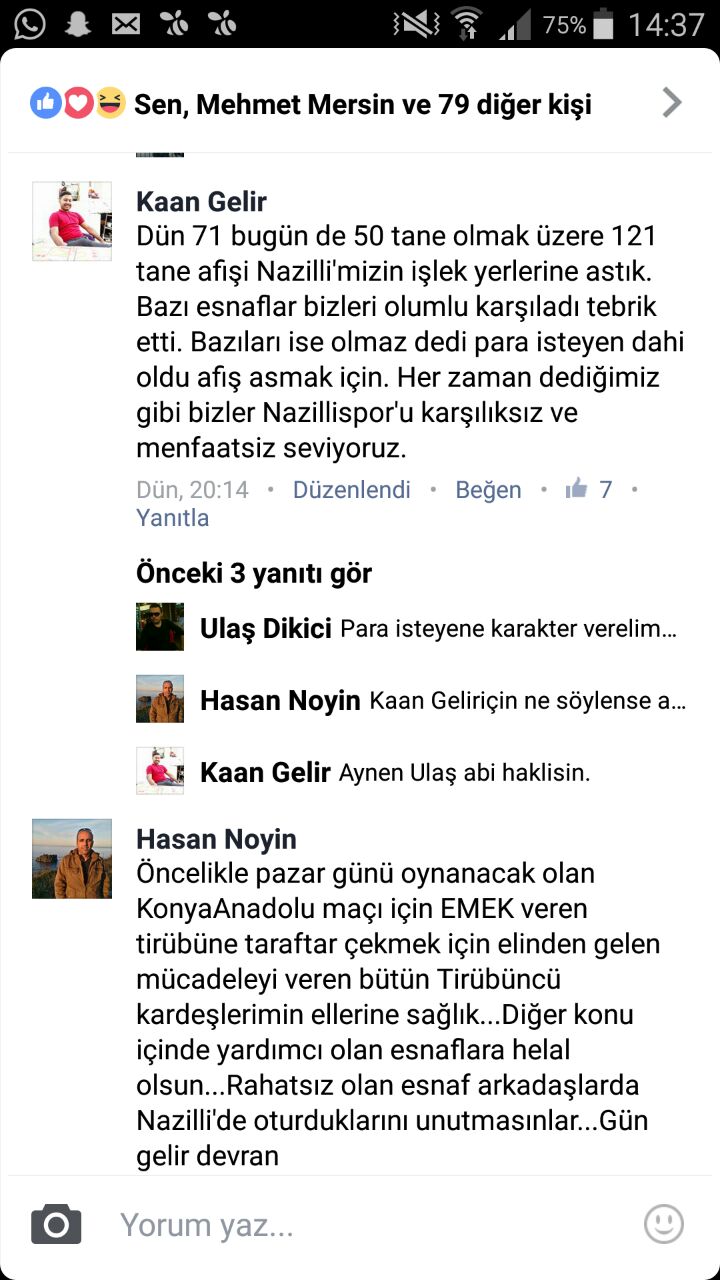Screen dimensions: 720x1280
Task: Tap Kaan Gelir's profile picture on main comment
Action: 72,221
